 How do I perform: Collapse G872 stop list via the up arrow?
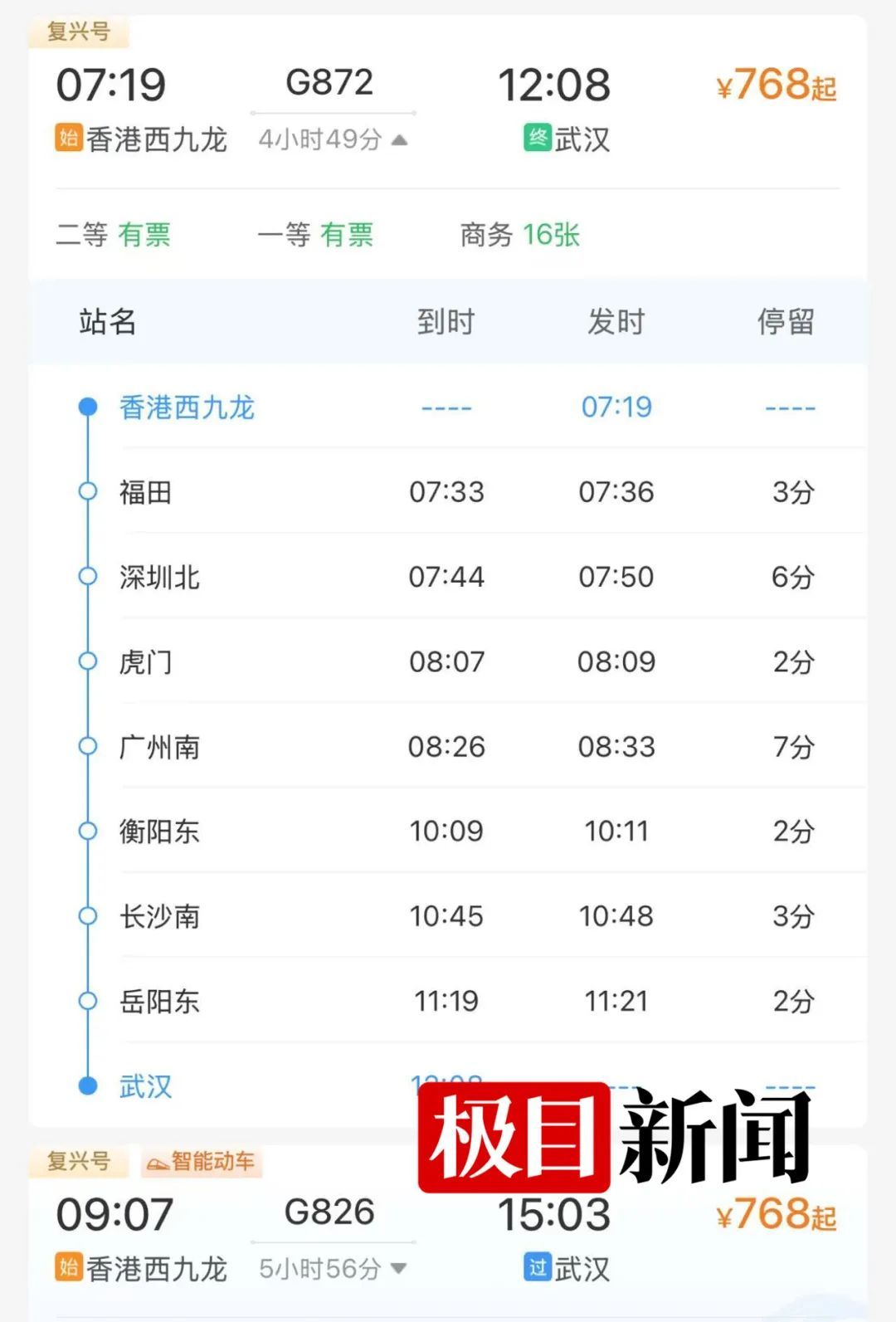tap(401, 139)
